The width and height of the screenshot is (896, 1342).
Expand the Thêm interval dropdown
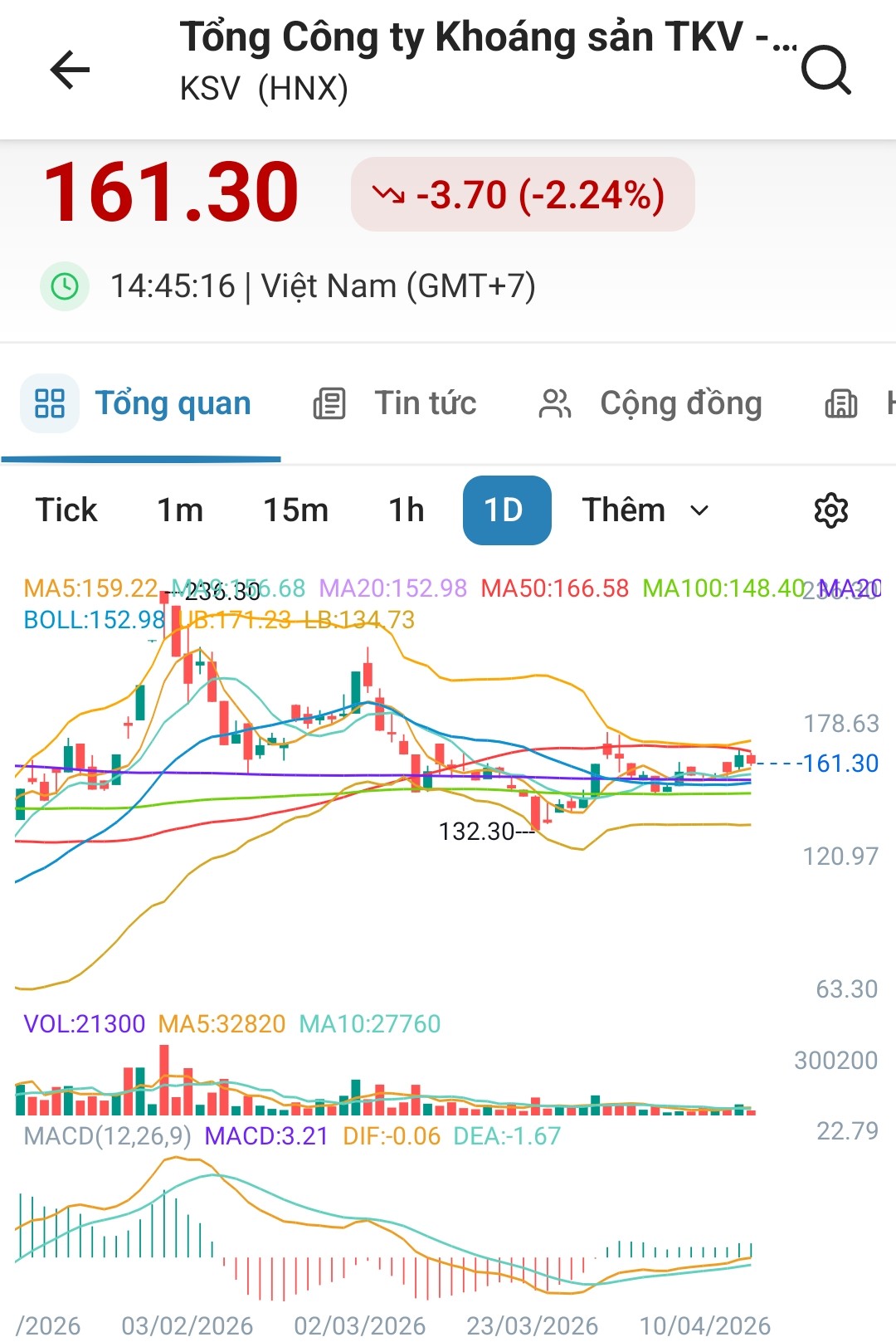[x=645, y=510]
